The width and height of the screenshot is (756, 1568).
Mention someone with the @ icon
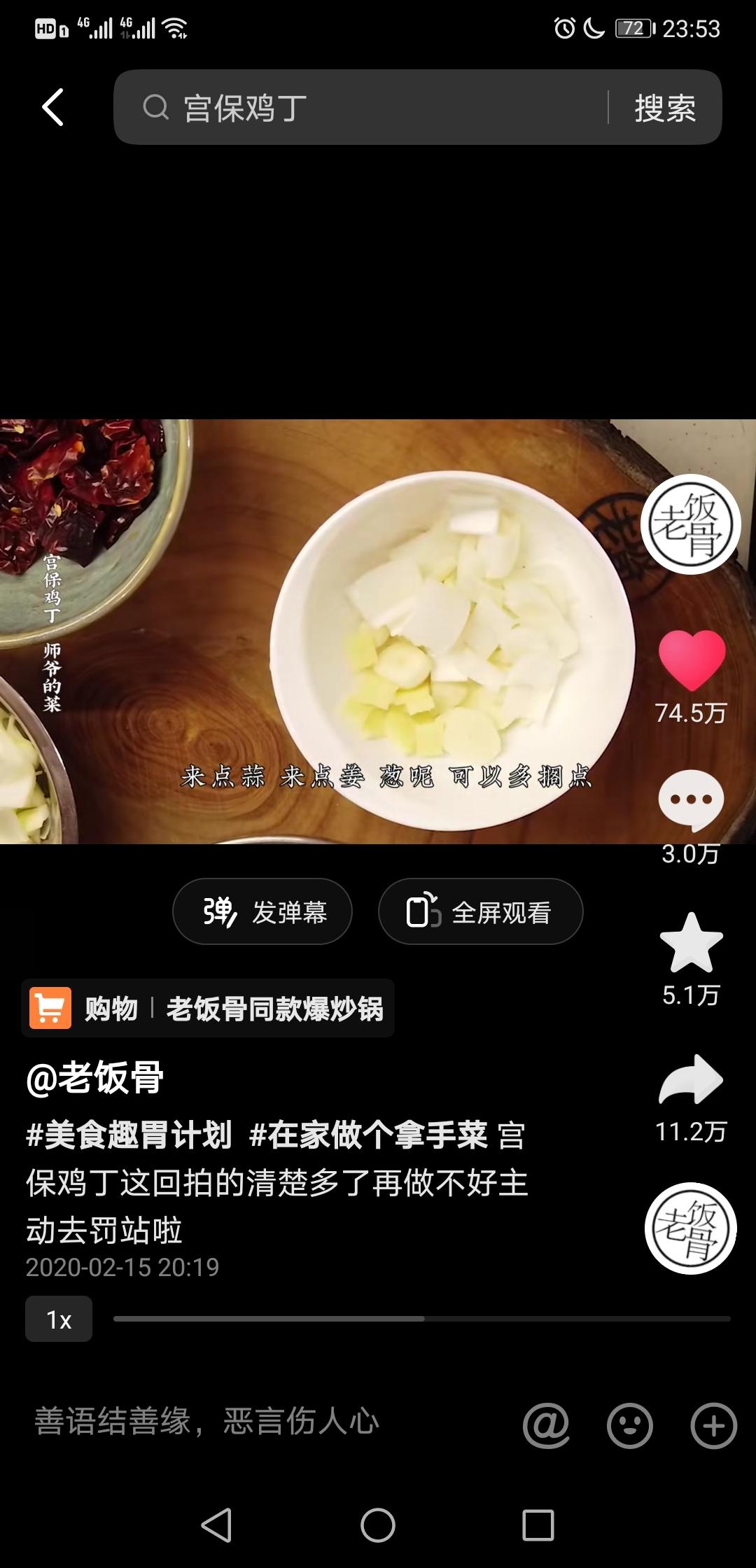click(x=546, y=1424)
